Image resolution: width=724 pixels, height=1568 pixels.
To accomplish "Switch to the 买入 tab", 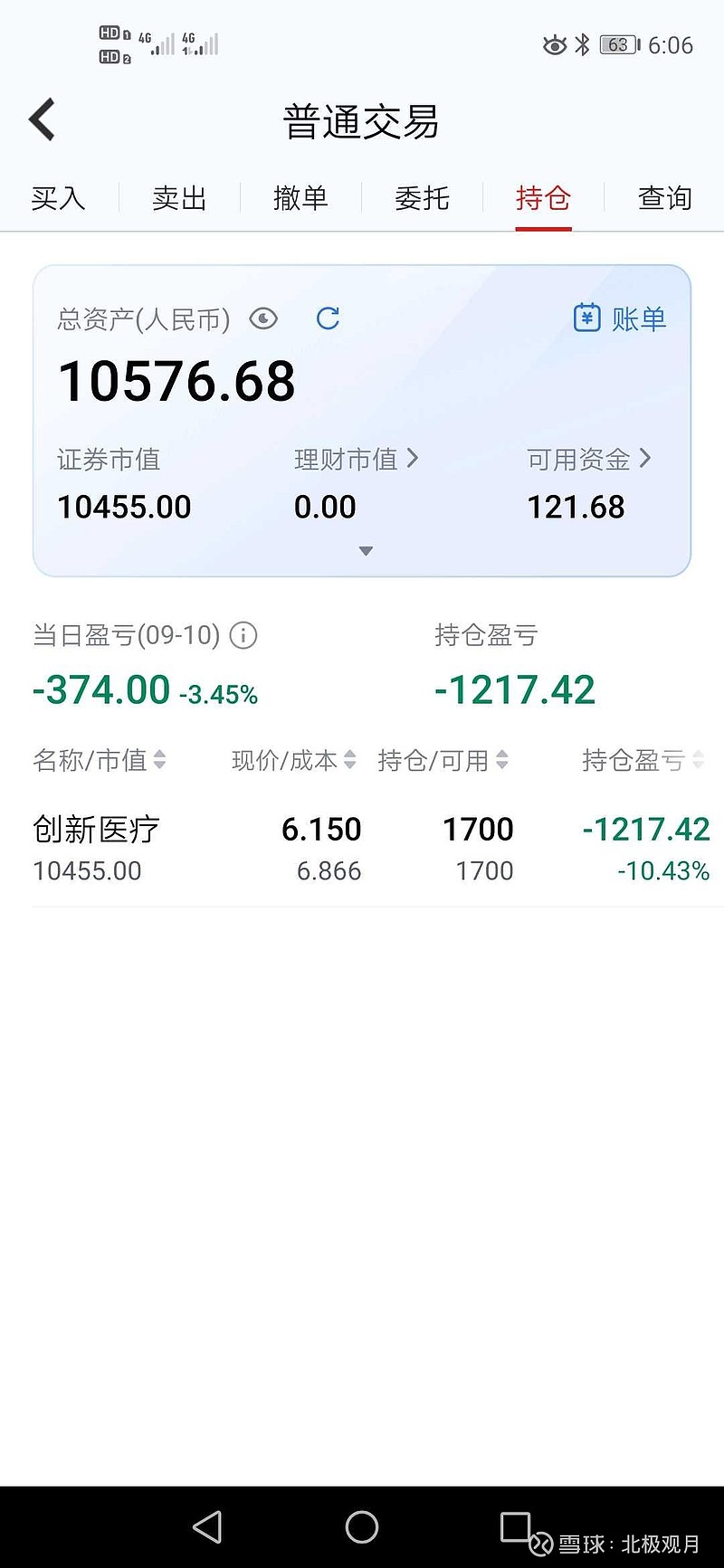I will (59, 198).
